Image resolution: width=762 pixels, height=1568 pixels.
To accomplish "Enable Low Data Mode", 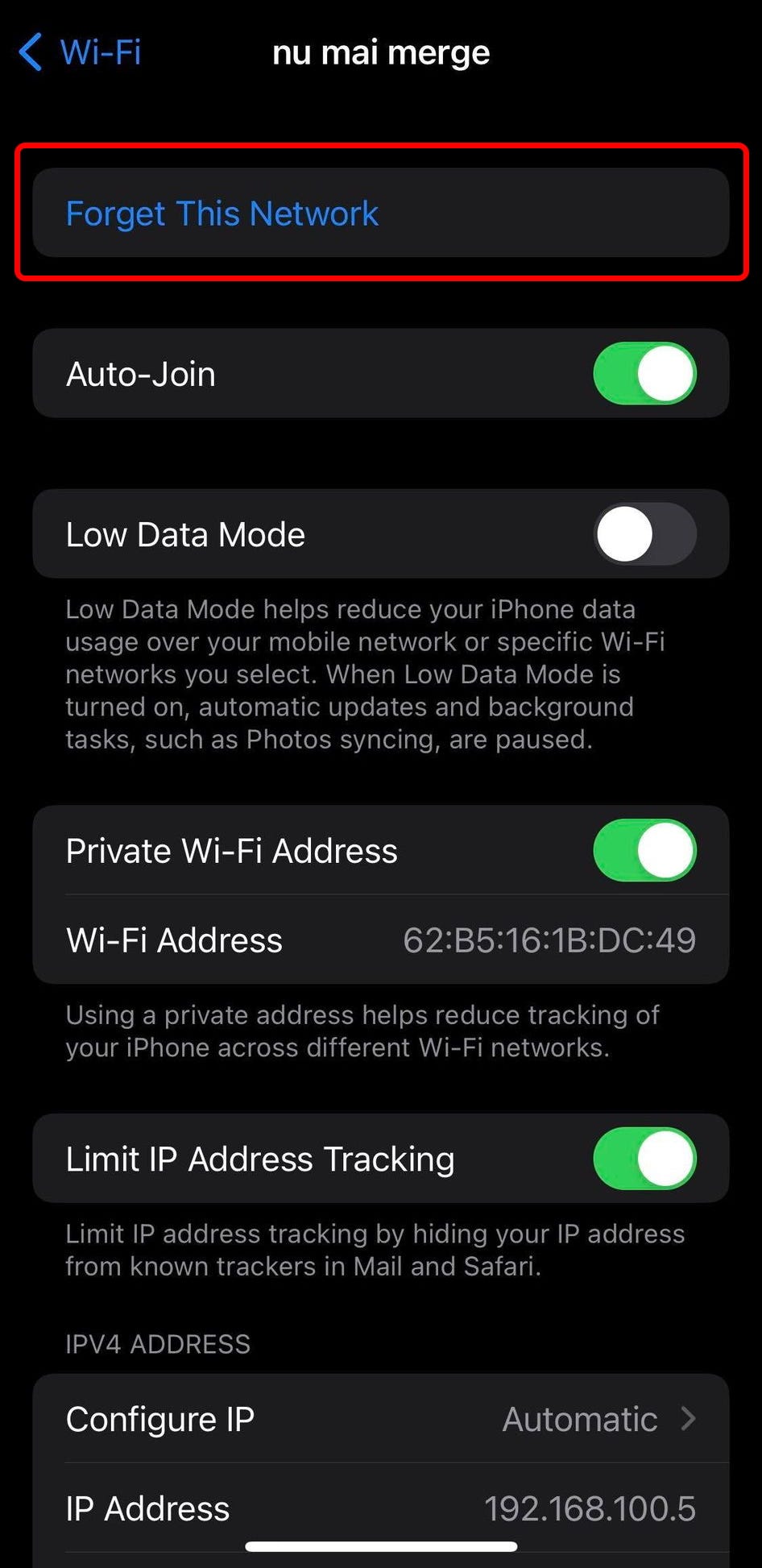I will click(644, 534).
